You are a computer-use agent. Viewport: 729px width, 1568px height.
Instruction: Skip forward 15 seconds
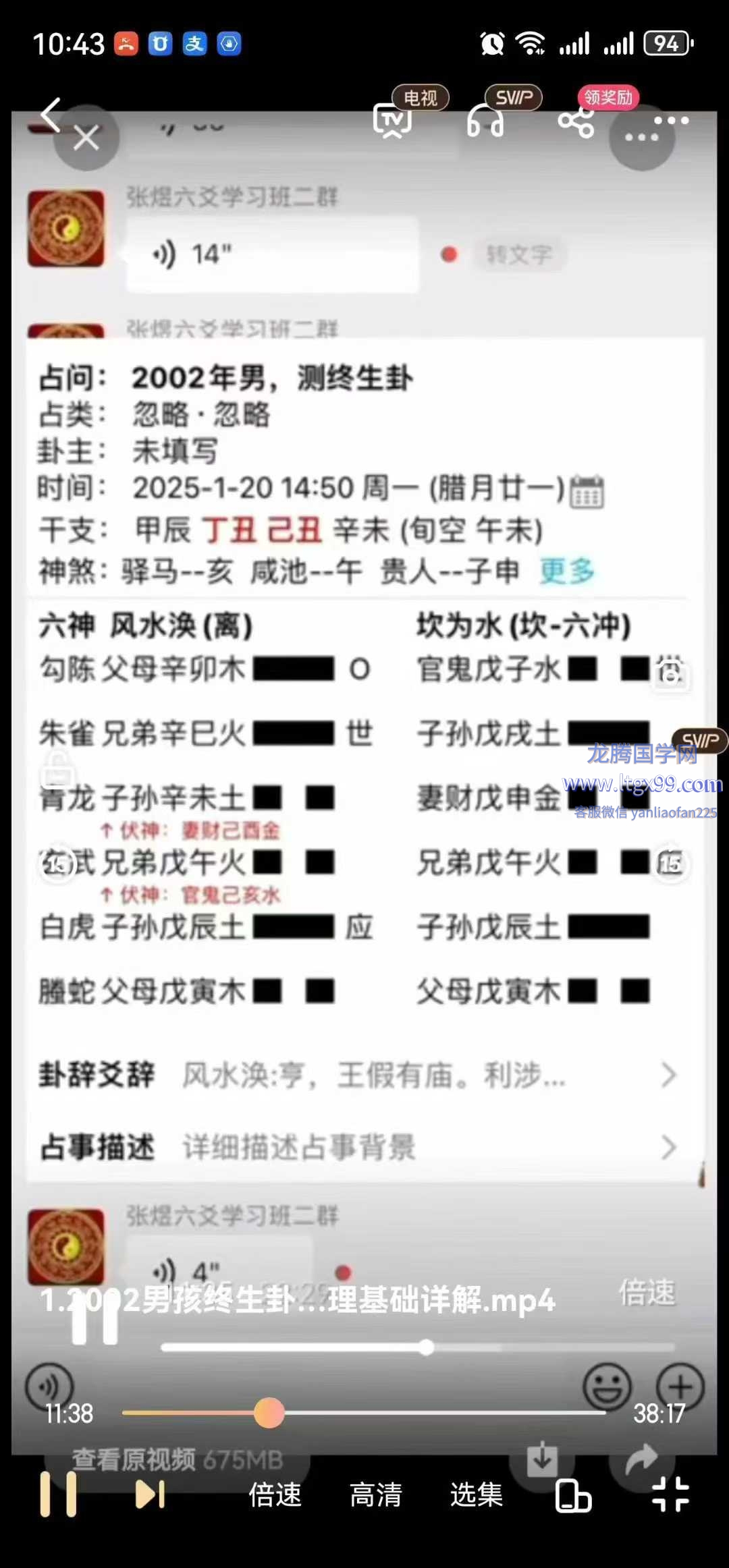click(670, 863)
